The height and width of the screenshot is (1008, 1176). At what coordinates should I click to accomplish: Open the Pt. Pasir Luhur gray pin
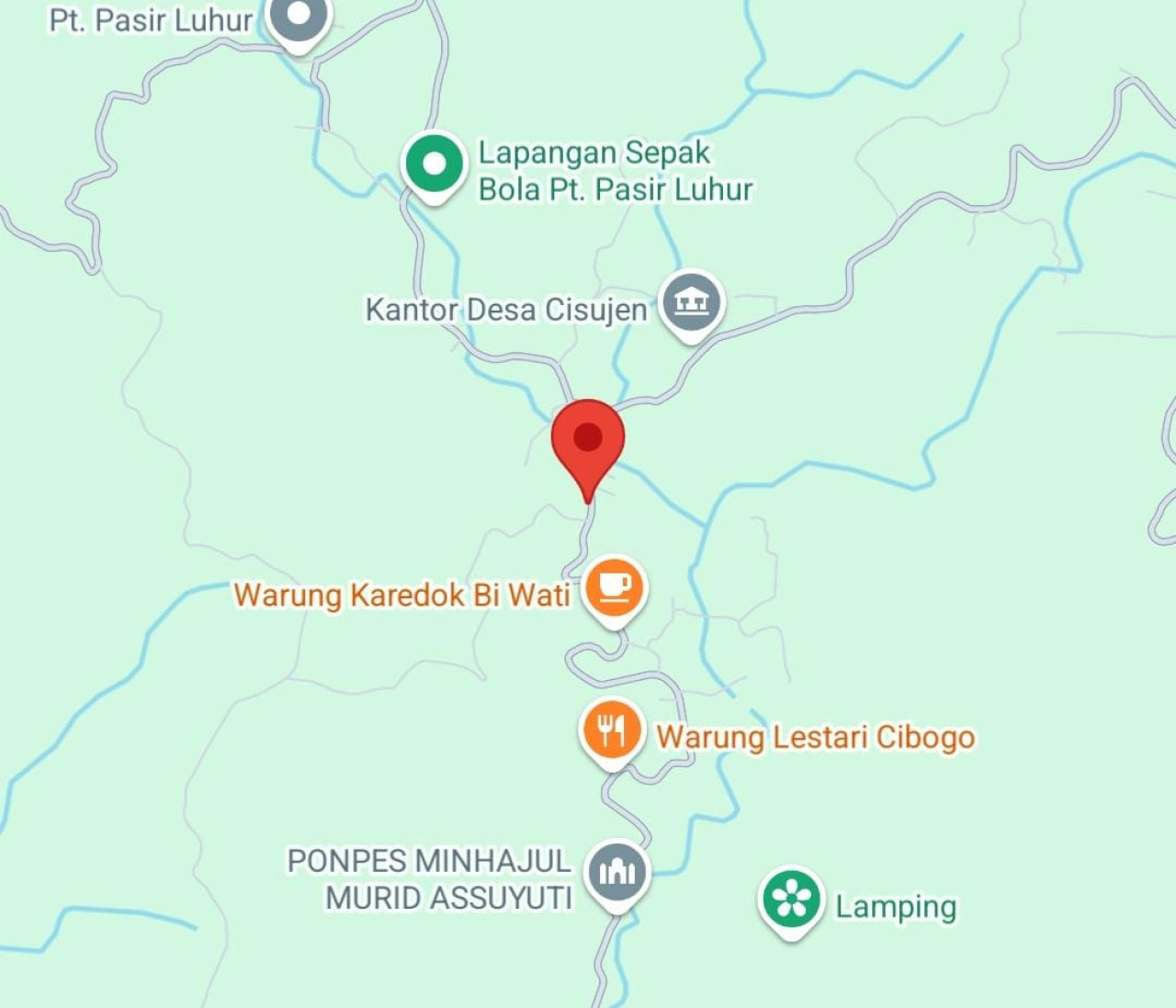(299, 17)
